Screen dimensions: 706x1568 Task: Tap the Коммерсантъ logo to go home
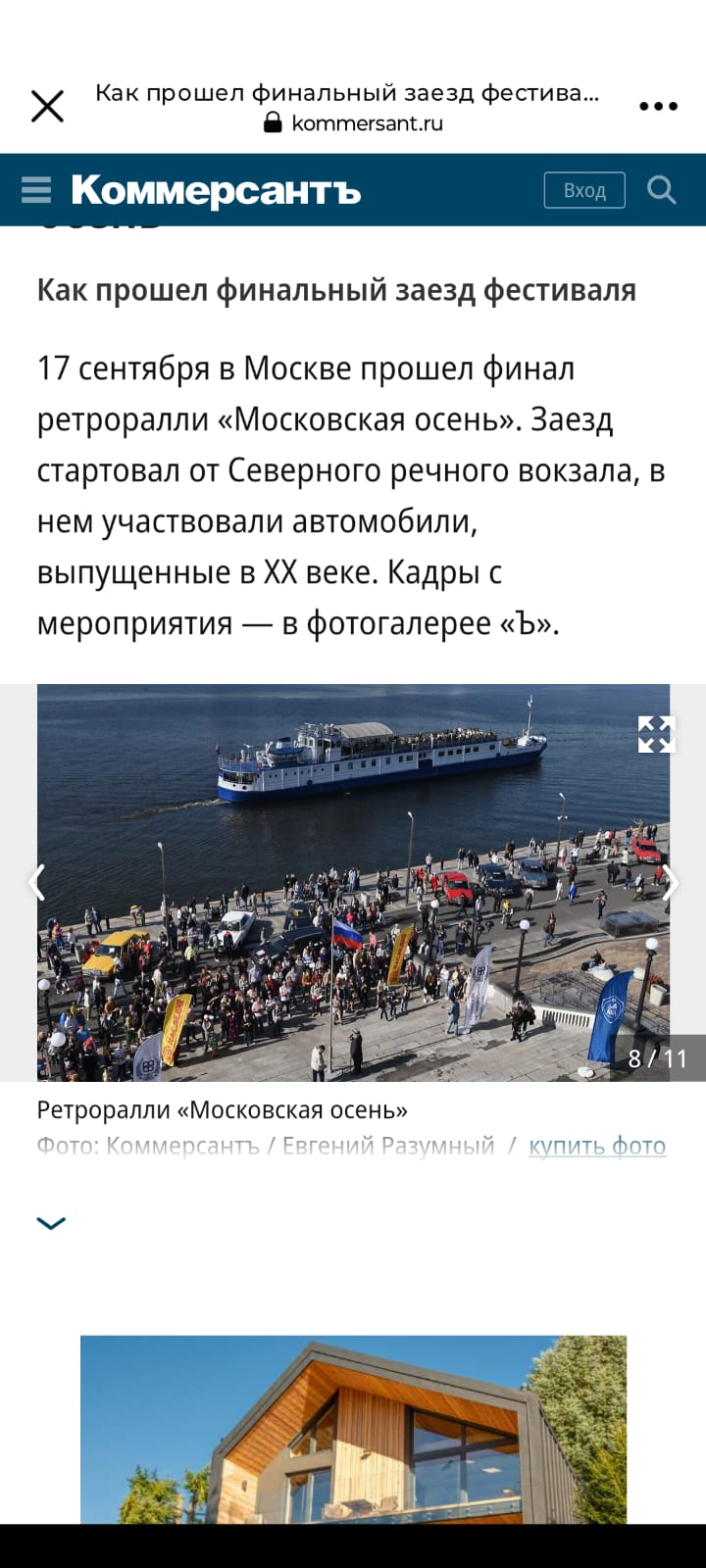click(x=216, y=190)
